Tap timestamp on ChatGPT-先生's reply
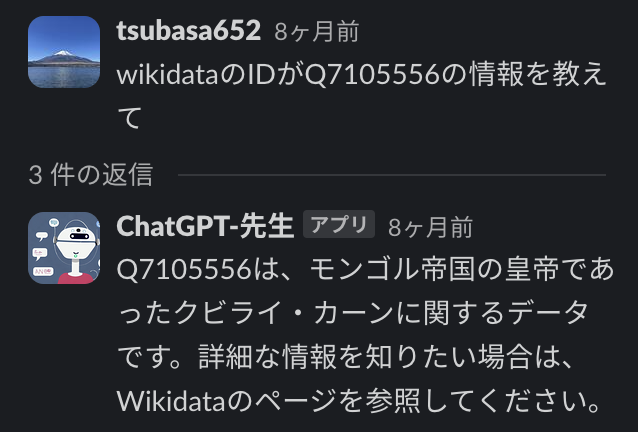This screenshot has height=432, width=638. coord(430,226)
